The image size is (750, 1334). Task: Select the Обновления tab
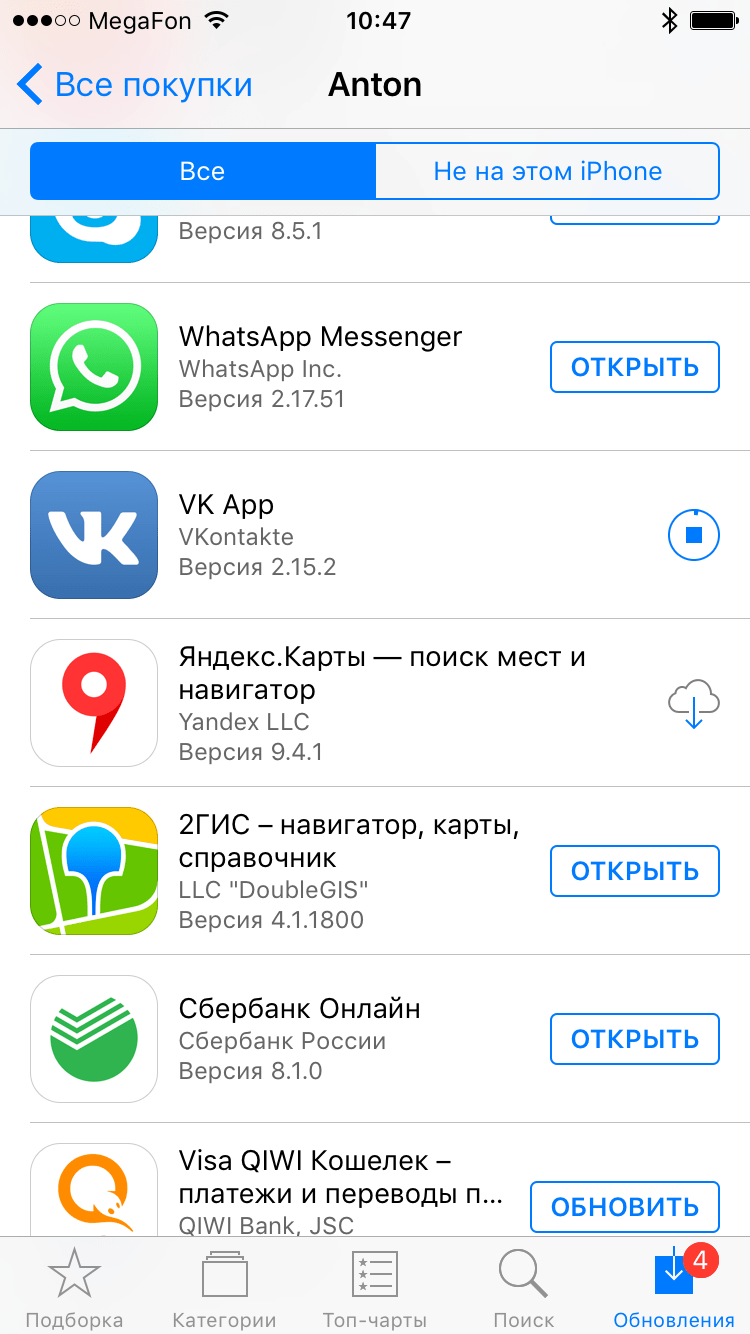[x=674, y=1288]
